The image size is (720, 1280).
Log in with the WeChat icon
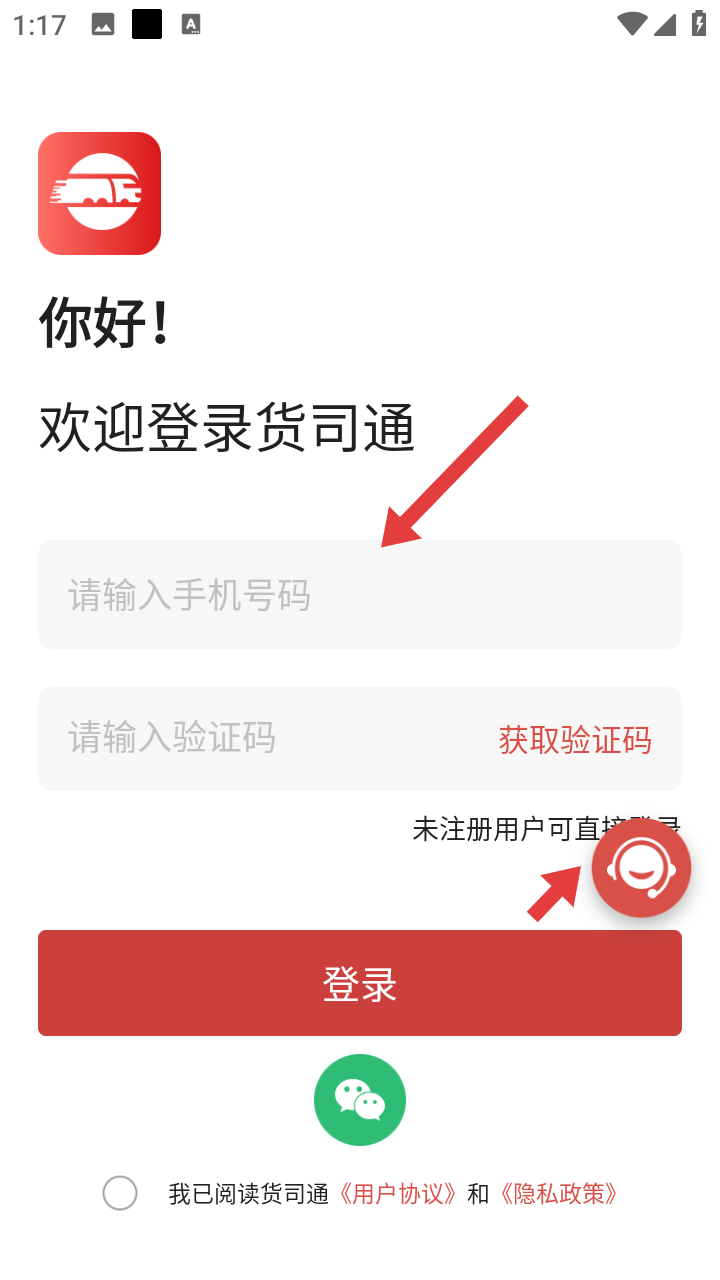[360, 1100]
